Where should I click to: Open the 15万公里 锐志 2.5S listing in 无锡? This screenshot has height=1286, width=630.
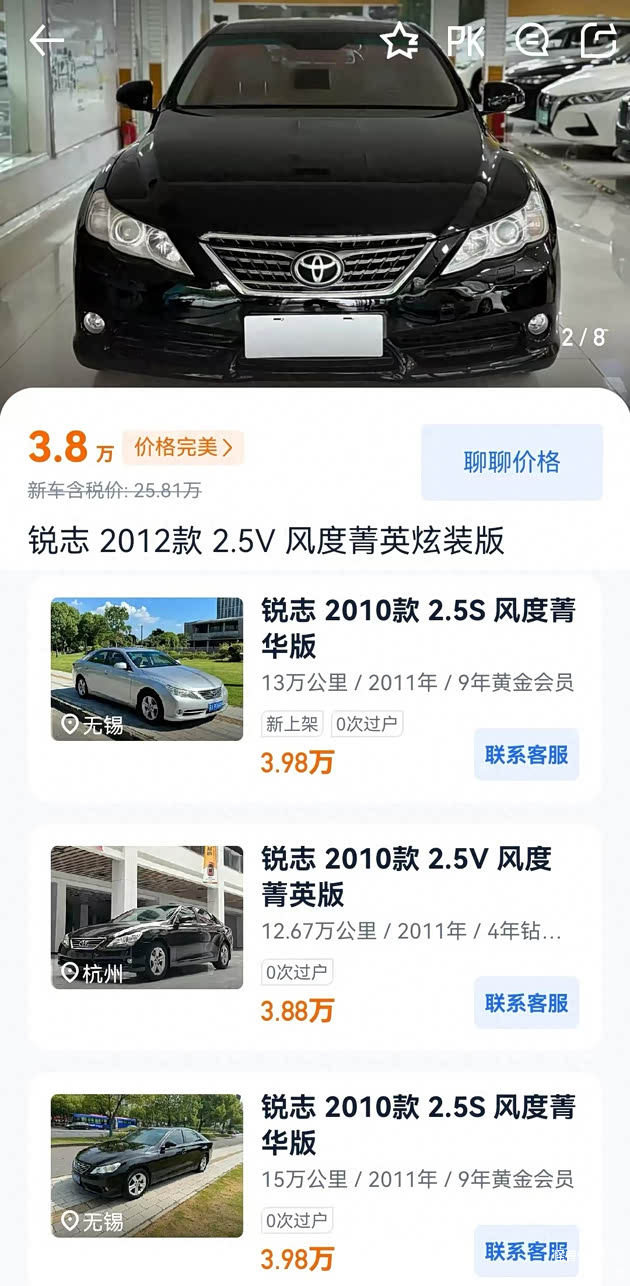[418, 1124]
